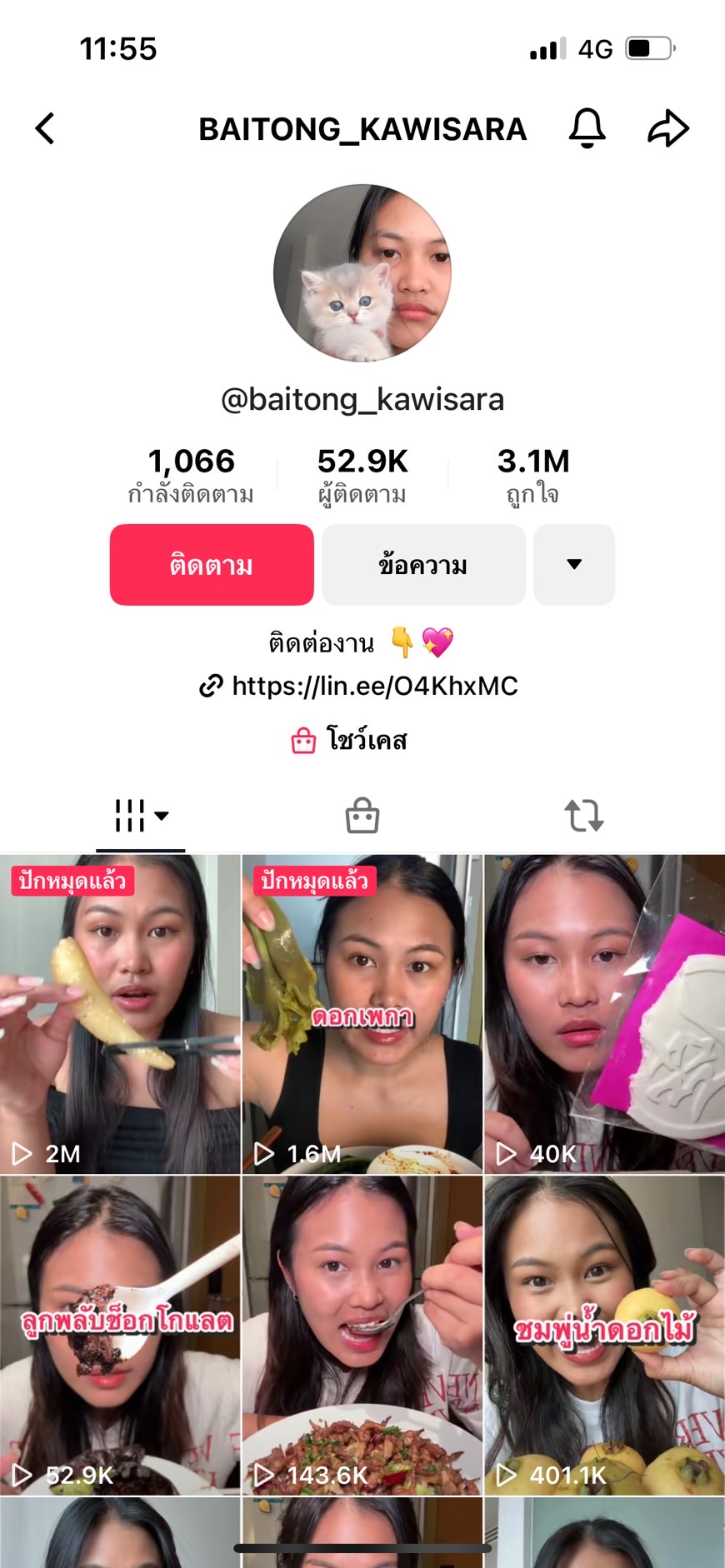Viewport: 725px width, 1568px height.
Task: Play the pinned video with 2M views
Action: click(120, 1014)
